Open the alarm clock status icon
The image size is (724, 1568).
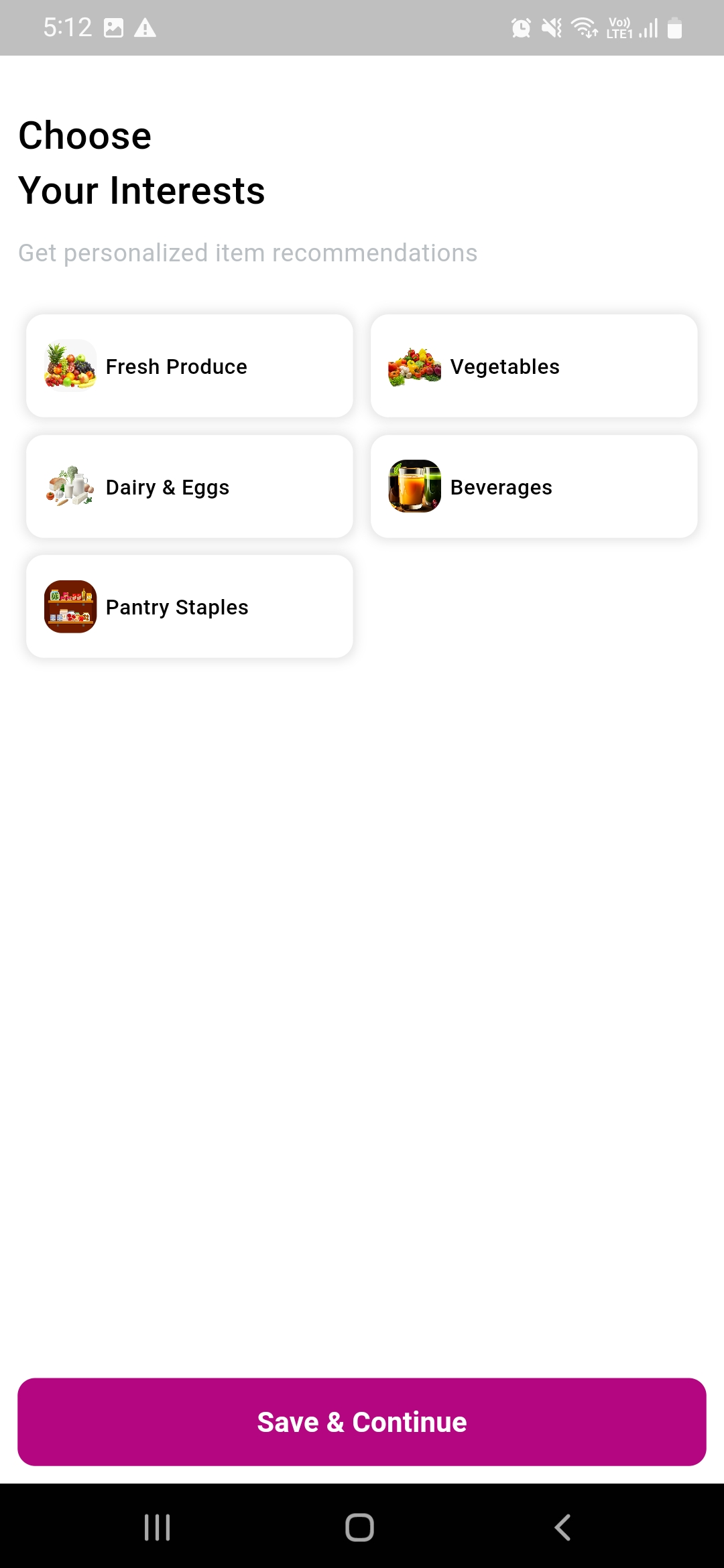point(521,27)
